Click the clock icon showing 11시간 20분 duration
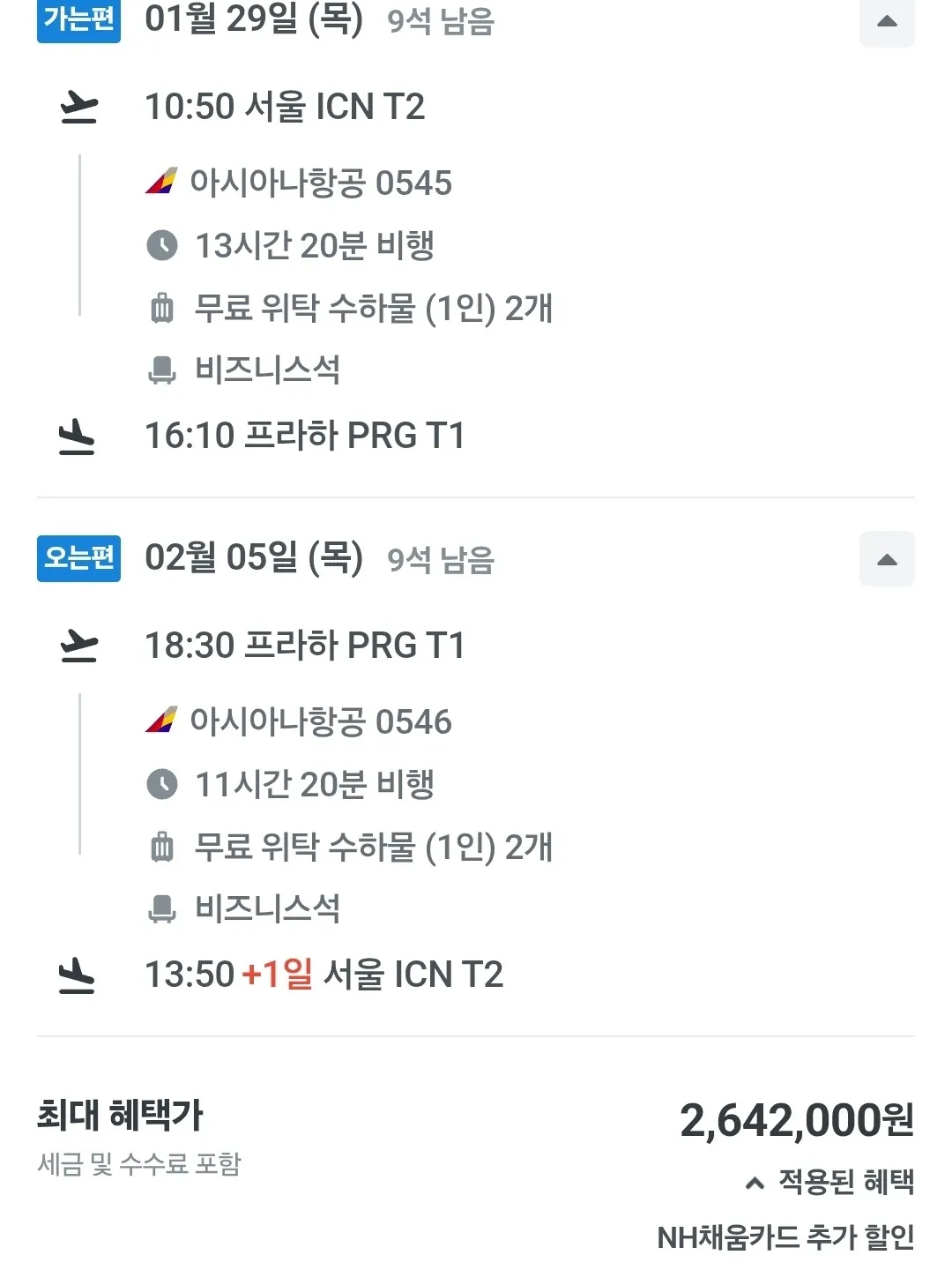Image resolution: width=952 pixels, height=1270 pixels. point(162,784)
